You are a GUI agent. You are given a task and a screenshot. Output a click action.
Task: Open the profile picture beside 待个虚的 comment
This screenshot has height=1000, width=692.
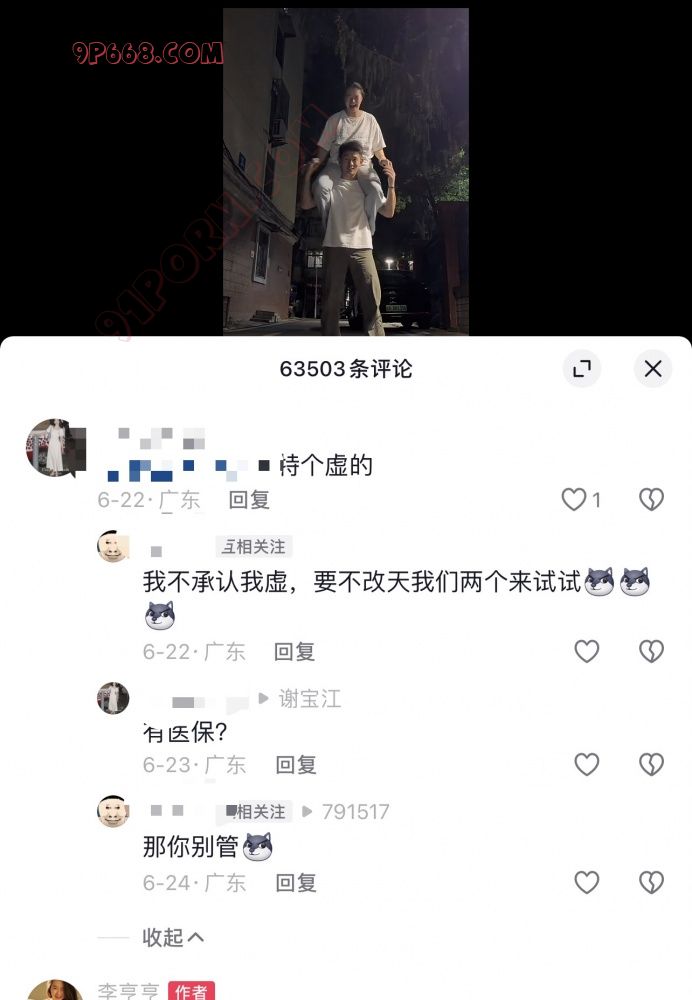[54, 448]
